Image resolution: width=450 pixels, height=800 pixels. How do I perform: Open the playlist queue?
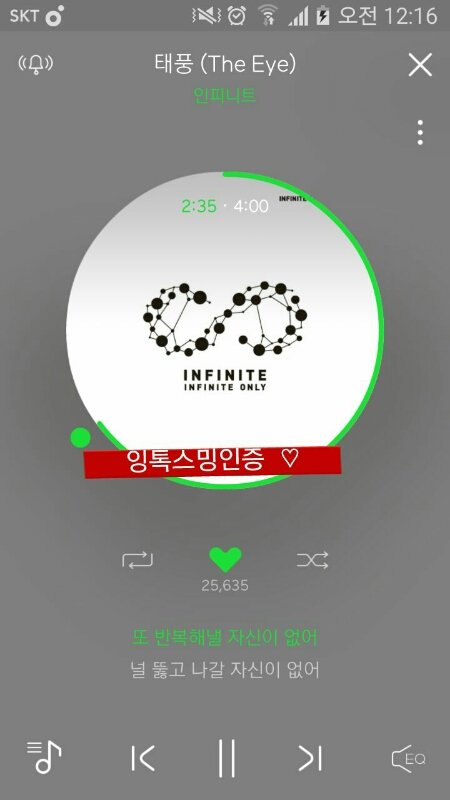[44, 757]
